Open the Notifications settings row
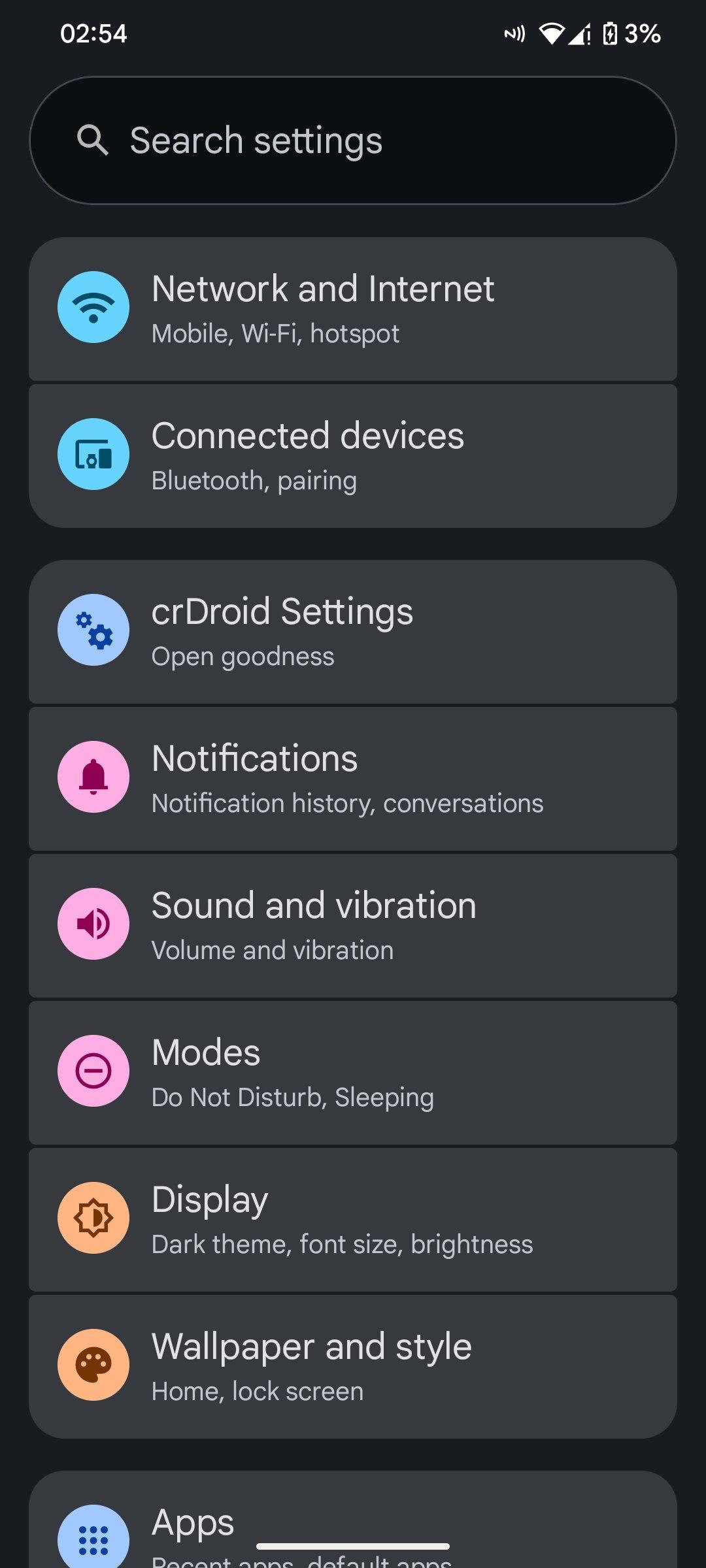Viewport: 706px width, 1568px height. coord(353,779)
